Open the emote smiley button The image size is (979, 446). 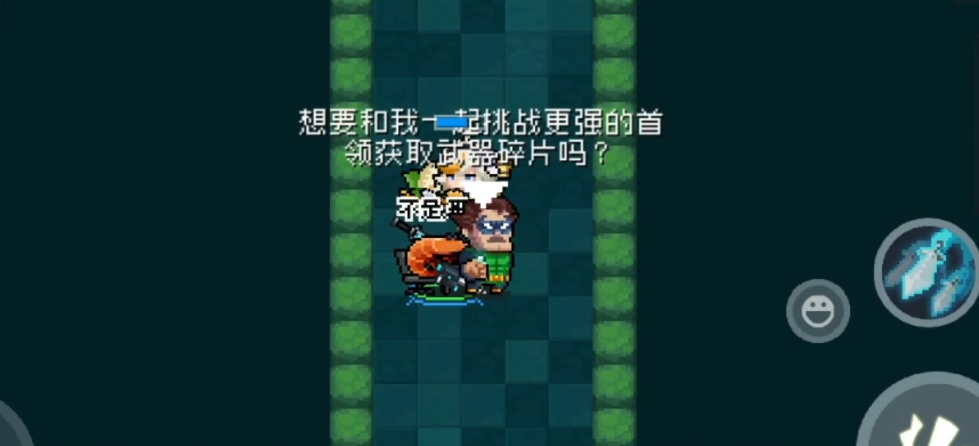point(818,311)
